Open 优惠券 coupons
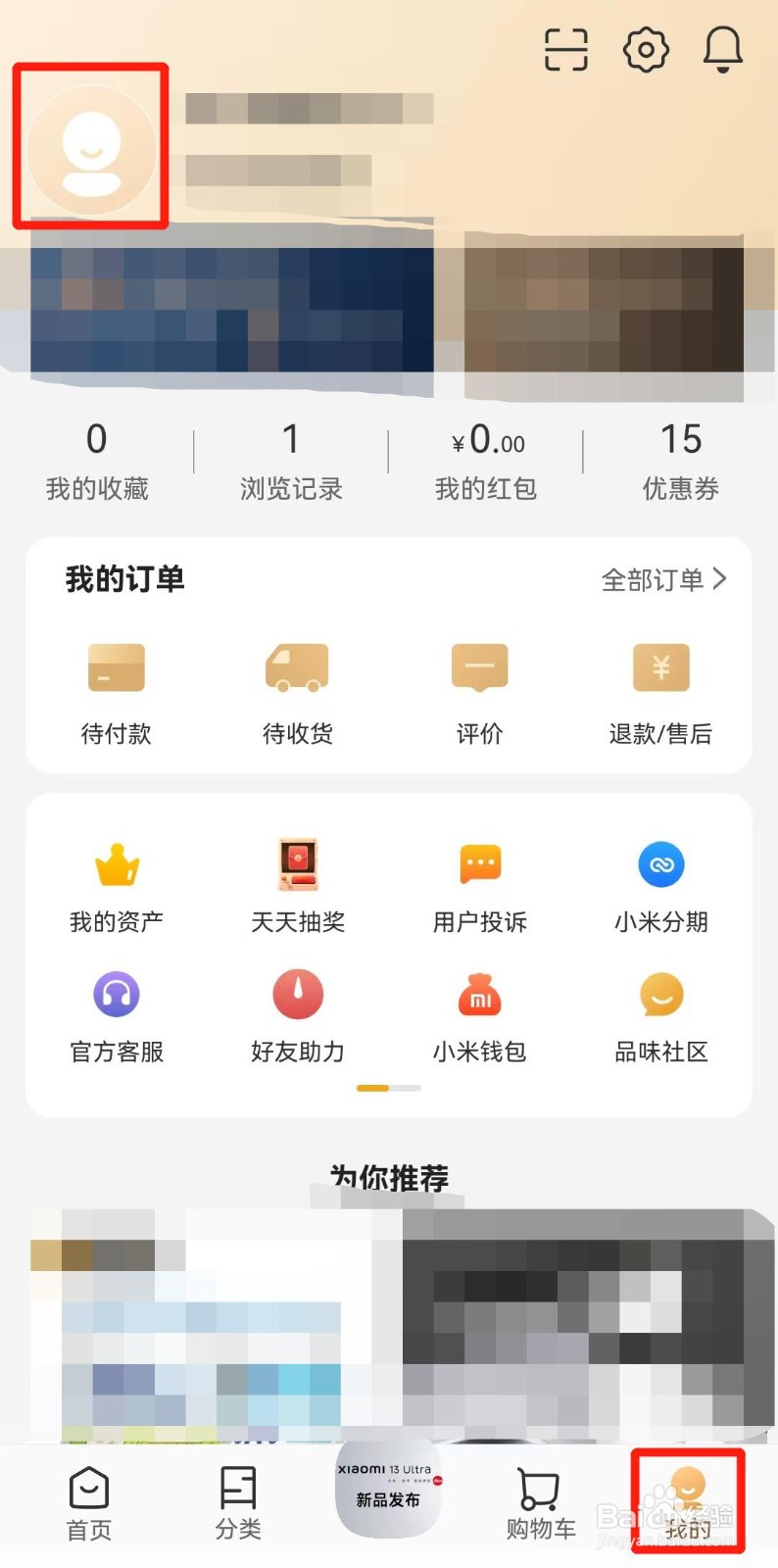The width and height of the screenshot is (778, 1568). tap(680, 461)
